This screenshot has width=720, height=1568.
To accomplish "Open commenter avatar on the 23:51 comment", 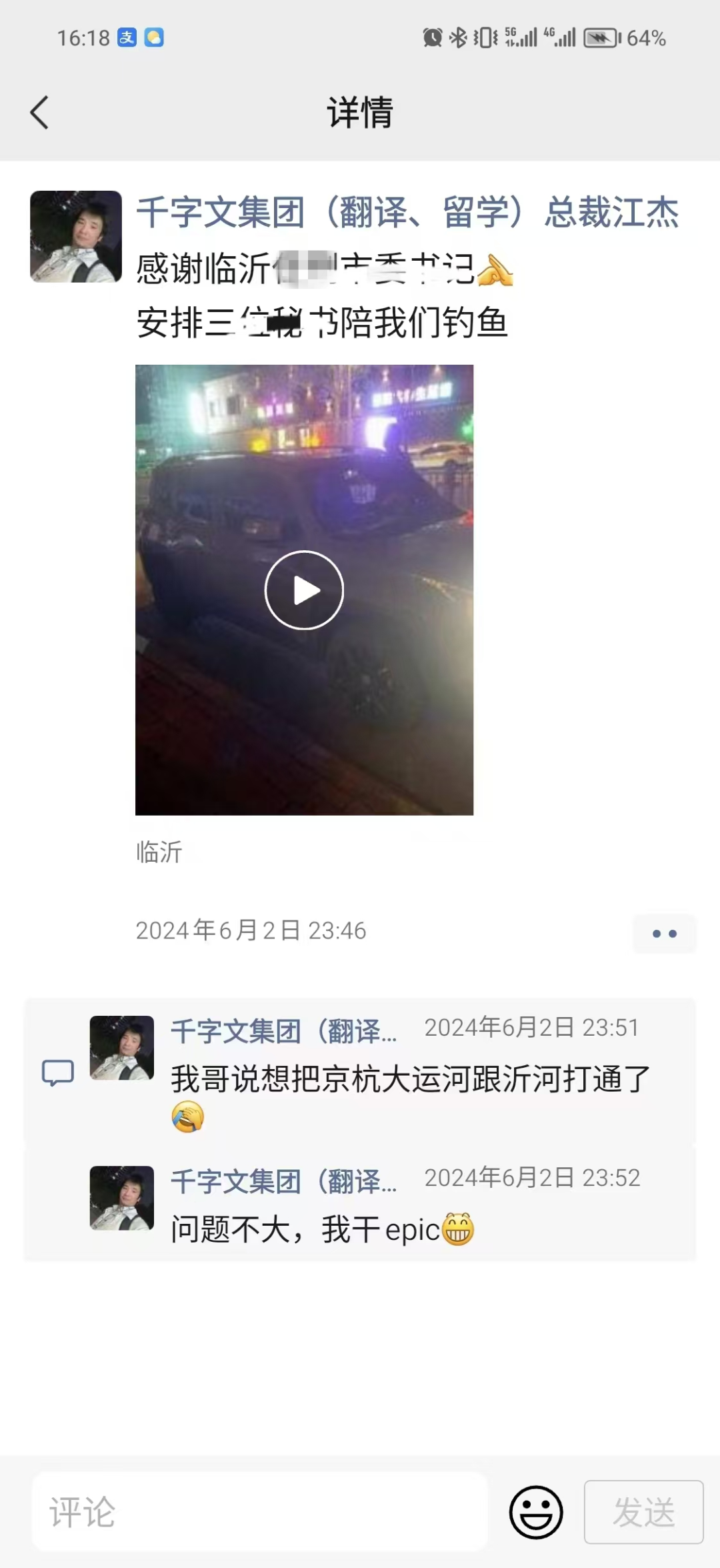I will tap(122, 1048).
